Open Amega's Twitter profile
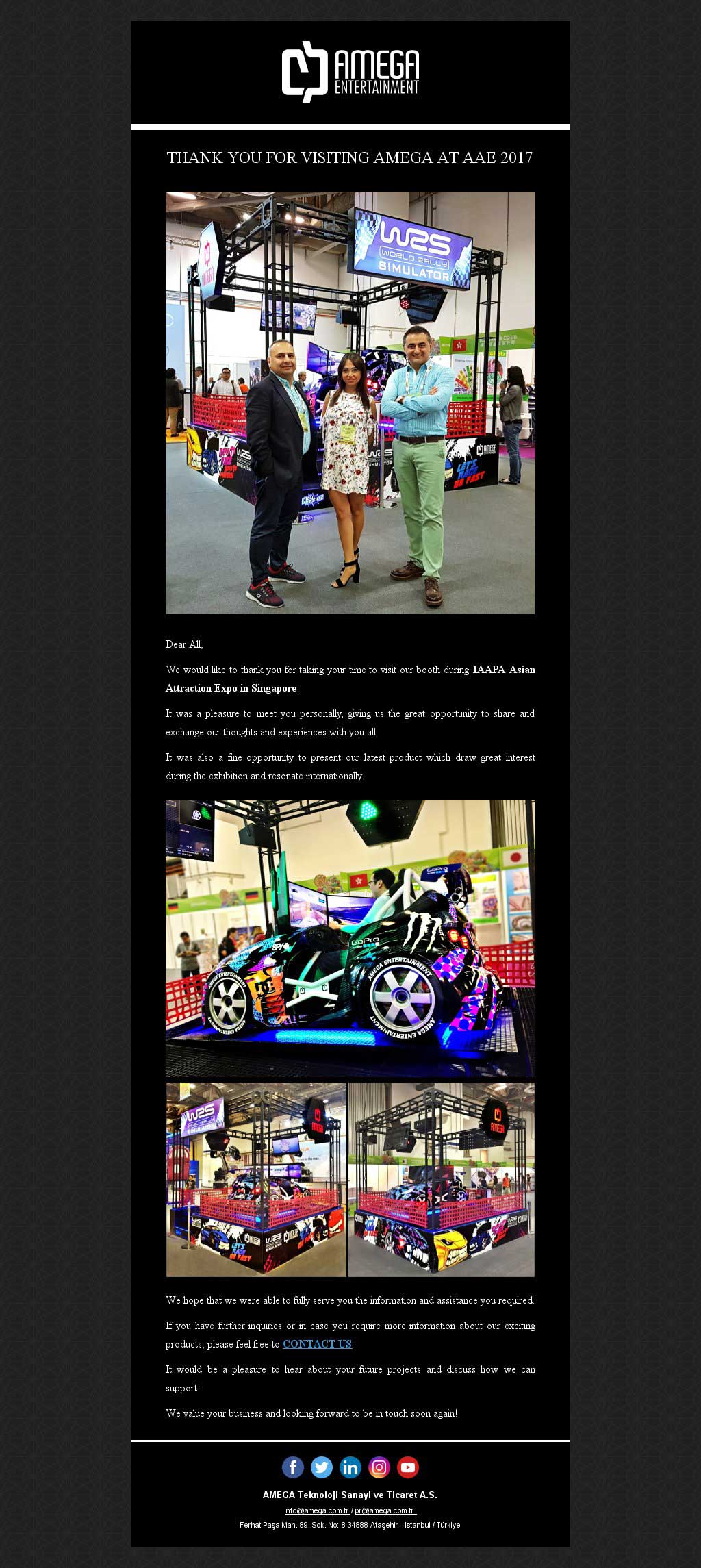 pyautogui.click(x=322, y=1467)
